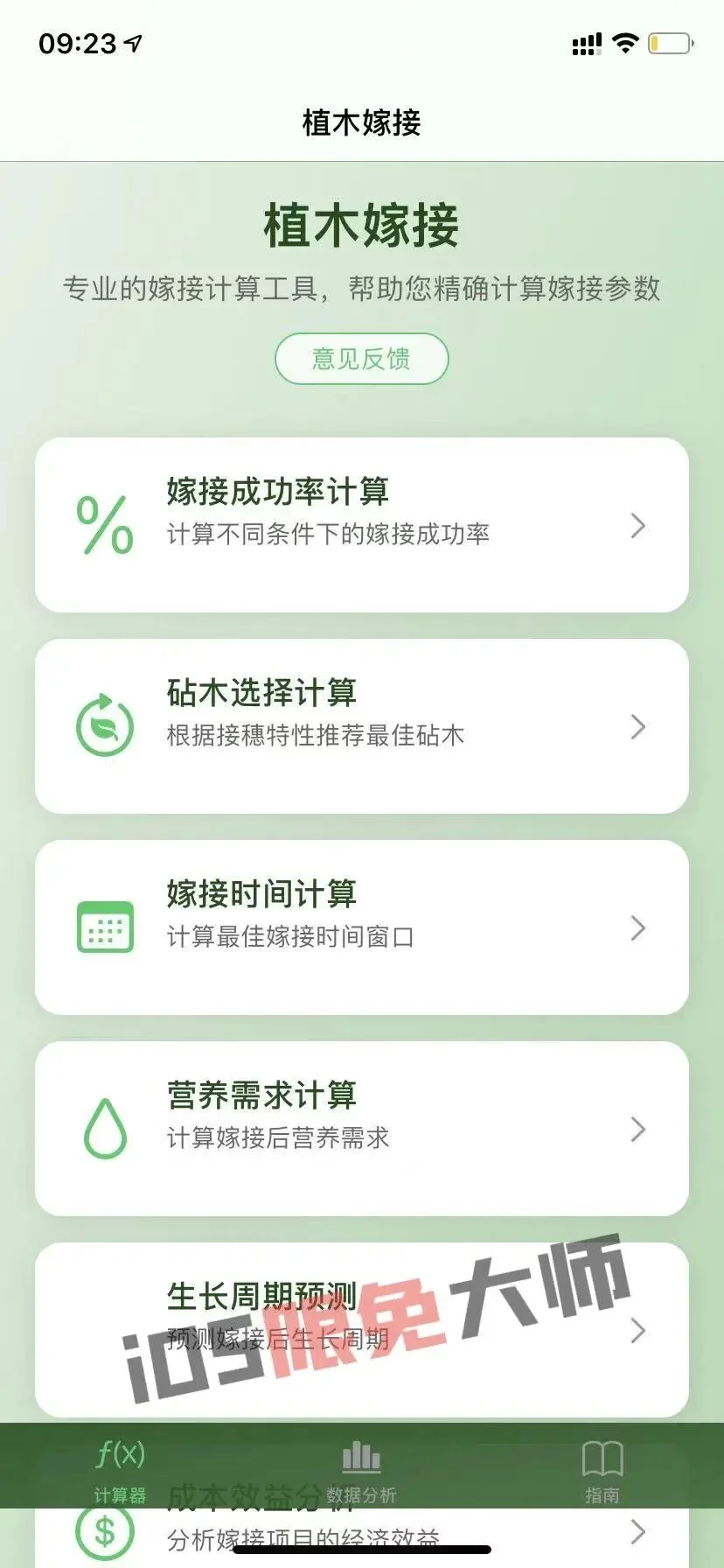The width and height of the screenshot is (724, 1568).
Task: Open the f(x) 计算器 icon in bottom bar
Action: pyautogui.click(x=117, y=1453)
